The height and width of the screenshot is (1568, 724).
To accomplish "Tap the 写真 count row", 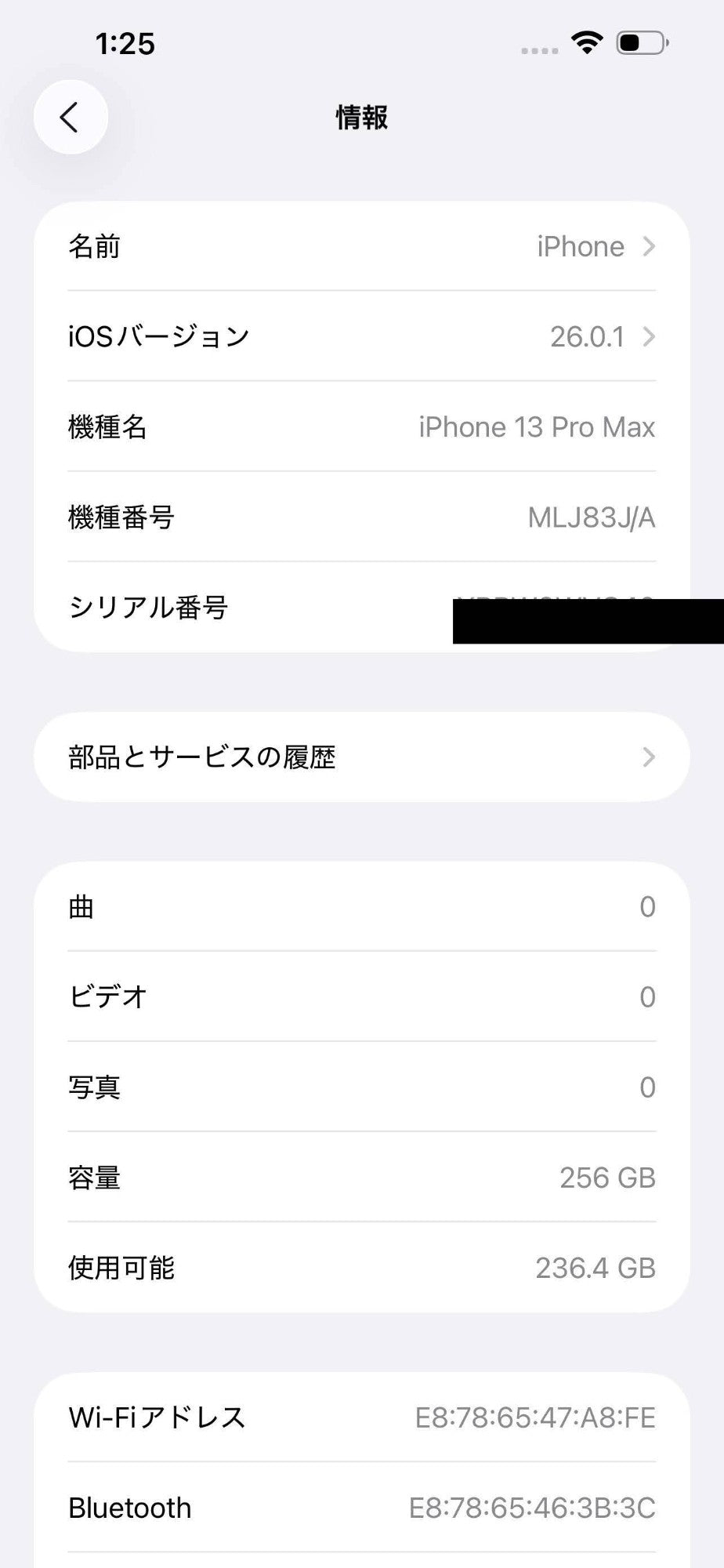I will 362,1087.
